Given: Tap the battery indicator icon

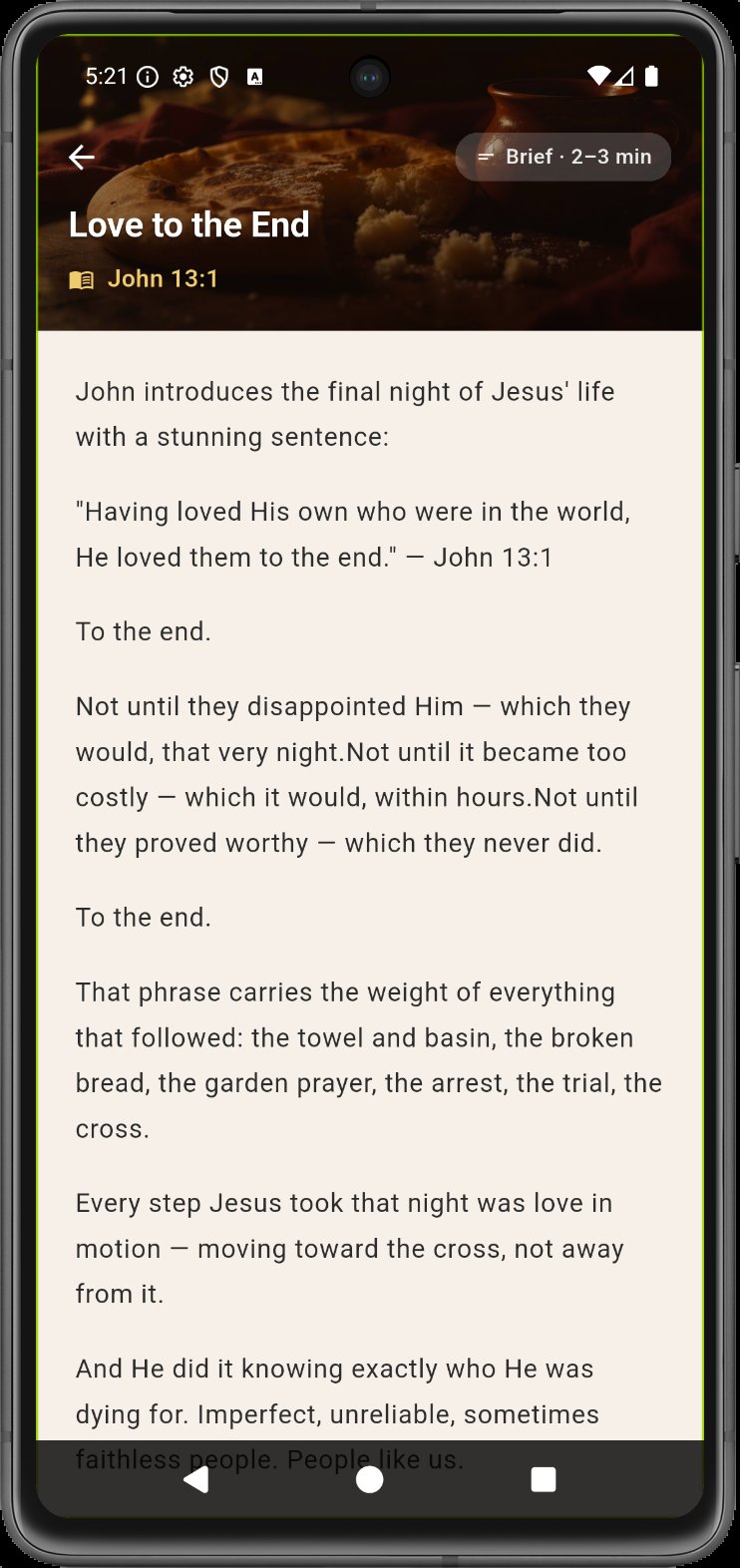Looking at the screenshot, I should [653, 75].
